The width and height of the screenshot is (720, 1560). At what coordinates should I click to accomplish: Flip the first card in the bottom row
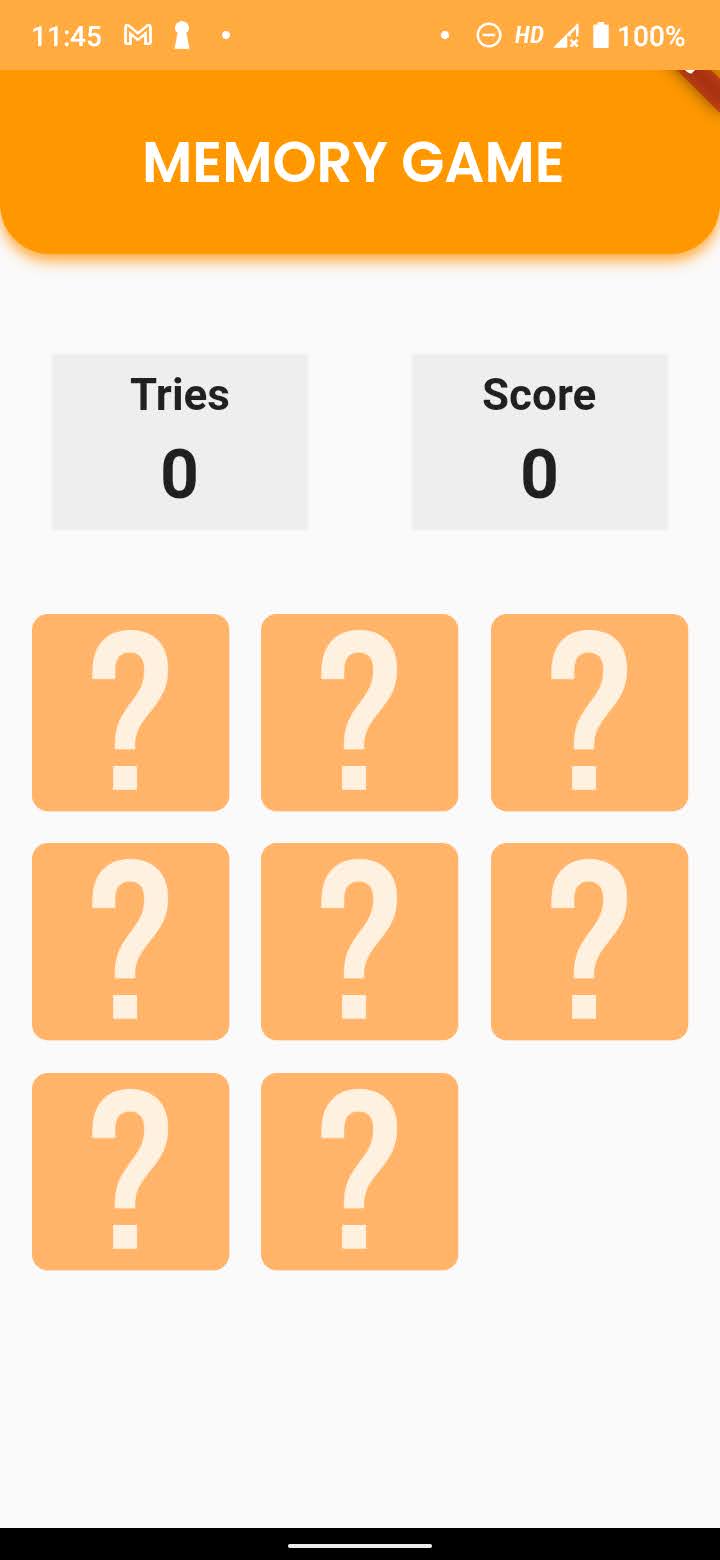coord(130,1171)
